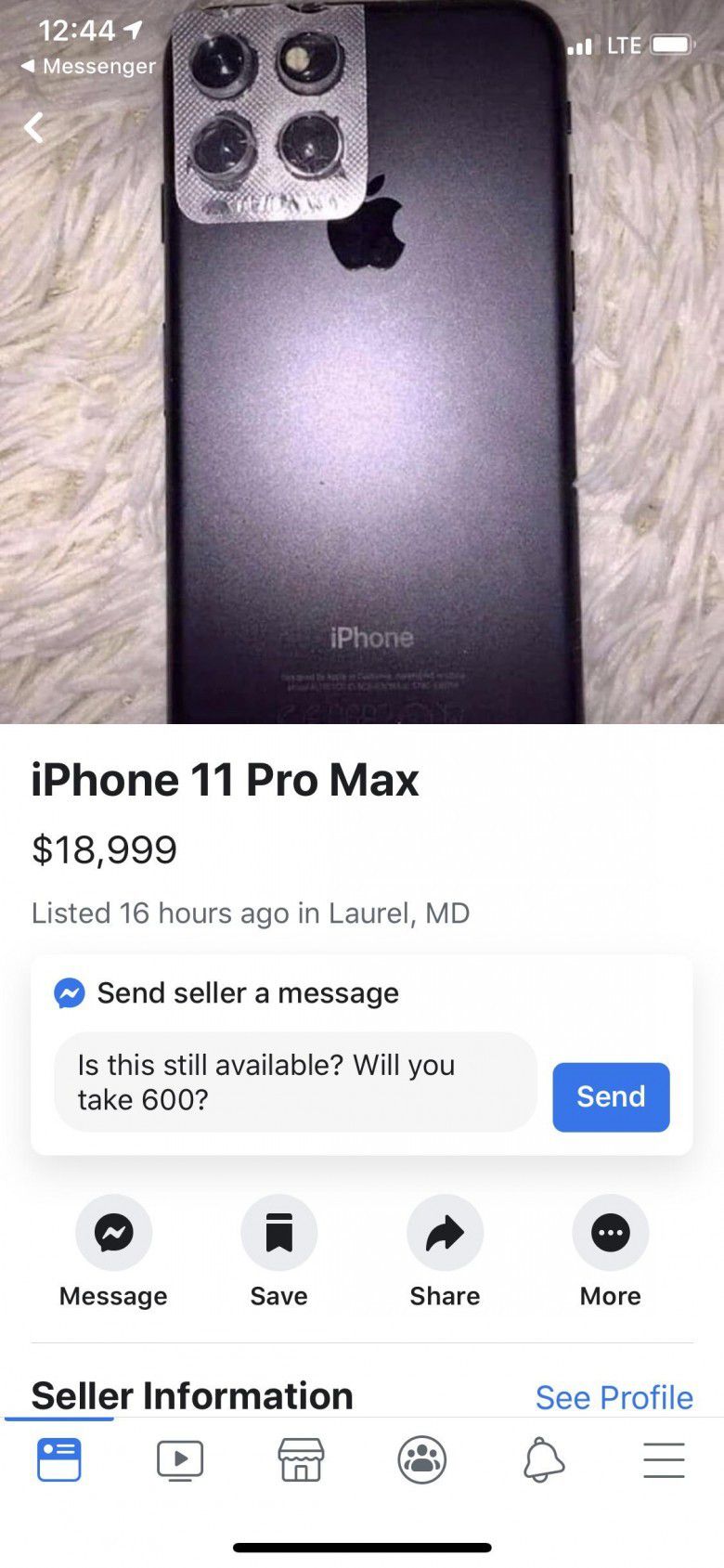Open the hamburger menu tab
Image resolution: width=724 pixels, height=1568 pixels.
[x=664, y=1459]
